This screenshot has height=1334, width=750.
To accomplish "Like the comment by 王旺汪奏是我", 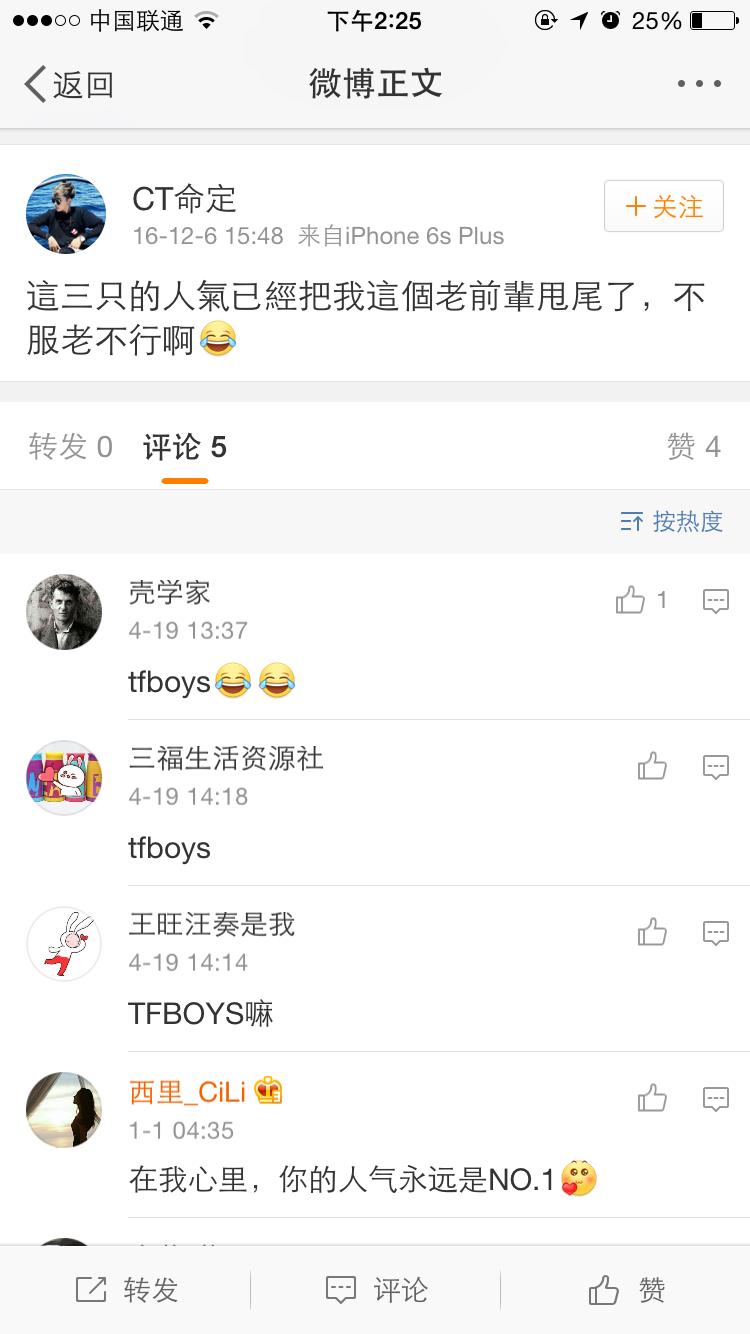I will coord(652,933).
